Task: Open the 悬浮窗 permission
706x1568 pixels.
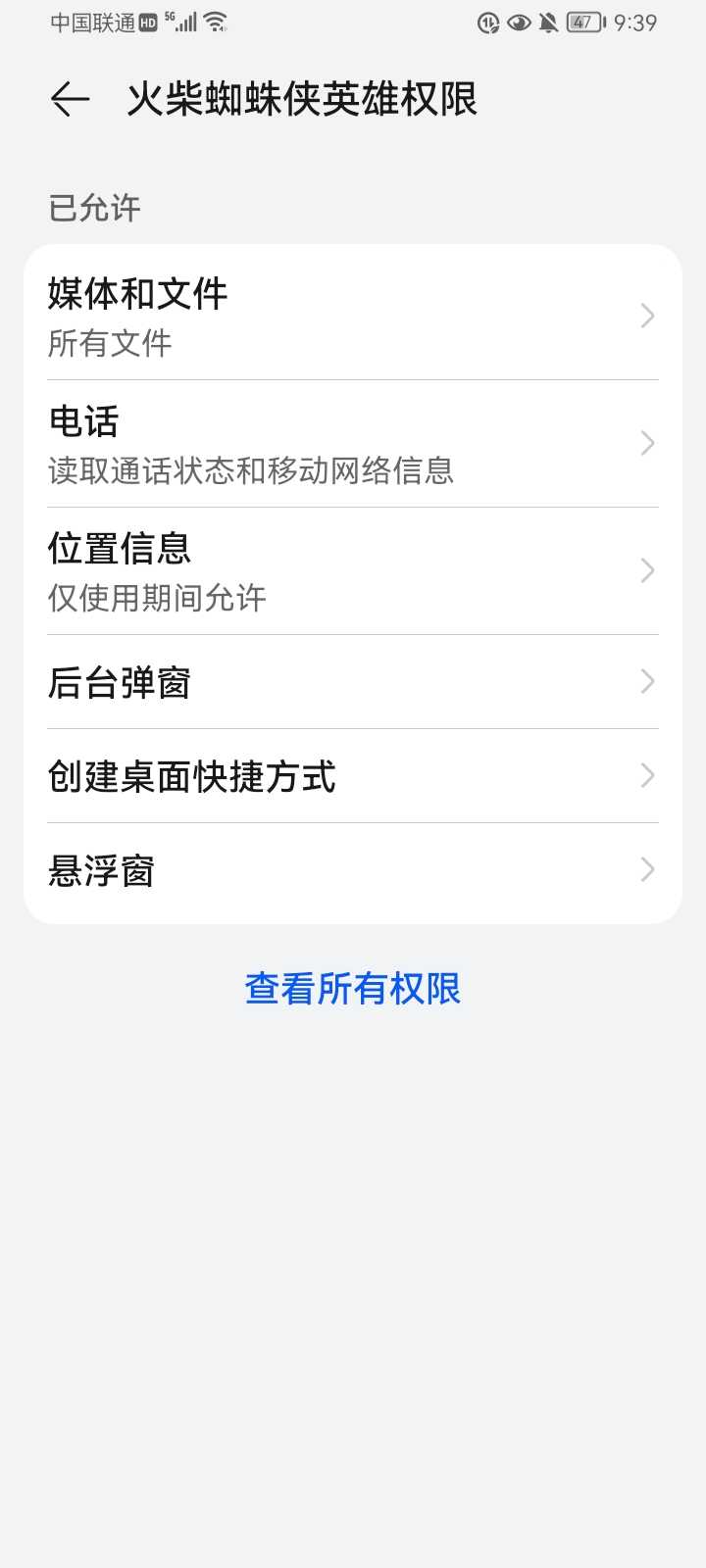Action: (x=353, y=870)
